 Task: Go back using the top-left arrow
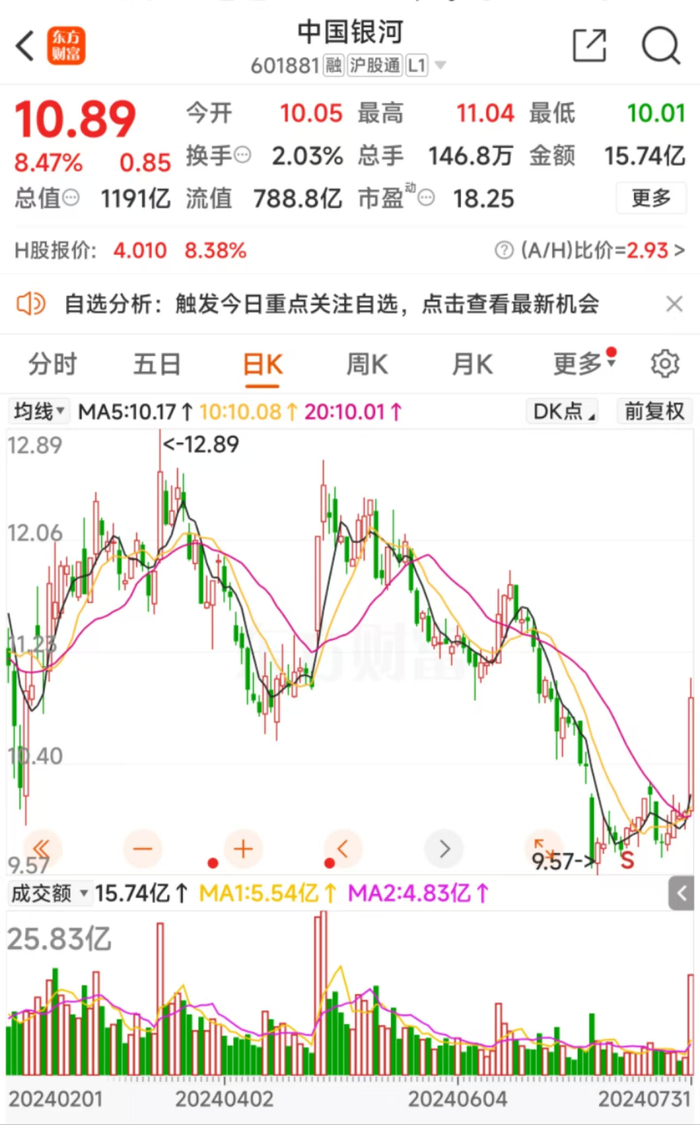25,47
